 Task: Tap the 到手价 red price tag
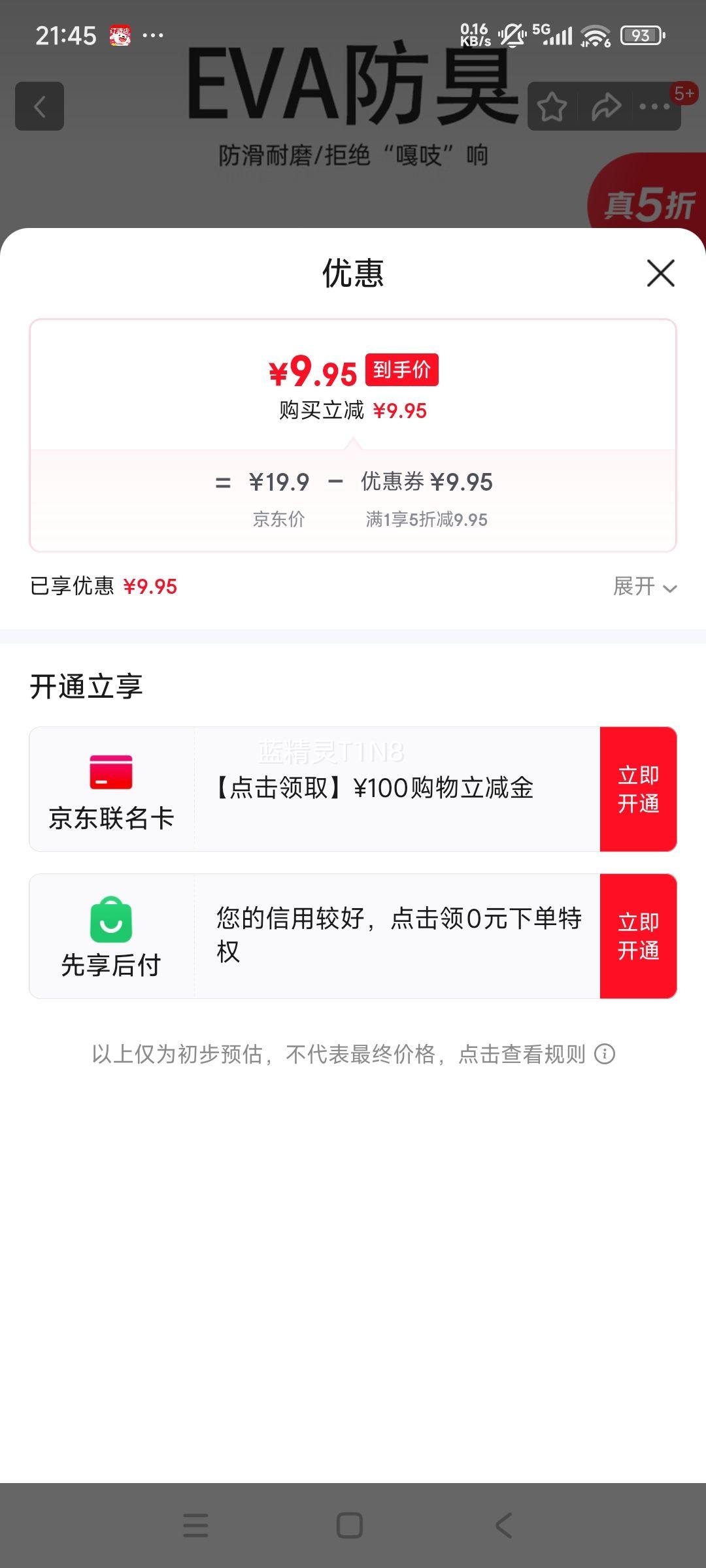point(401,370)
